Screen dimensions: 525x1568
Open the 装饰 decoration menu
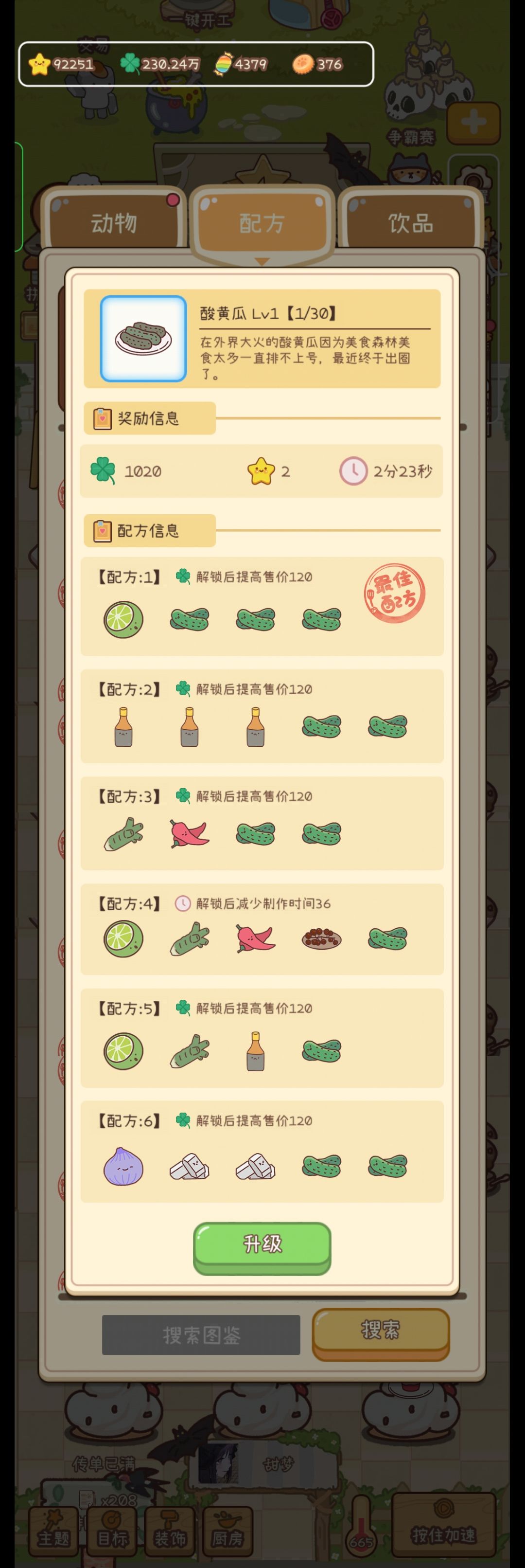pos(170,1532)
